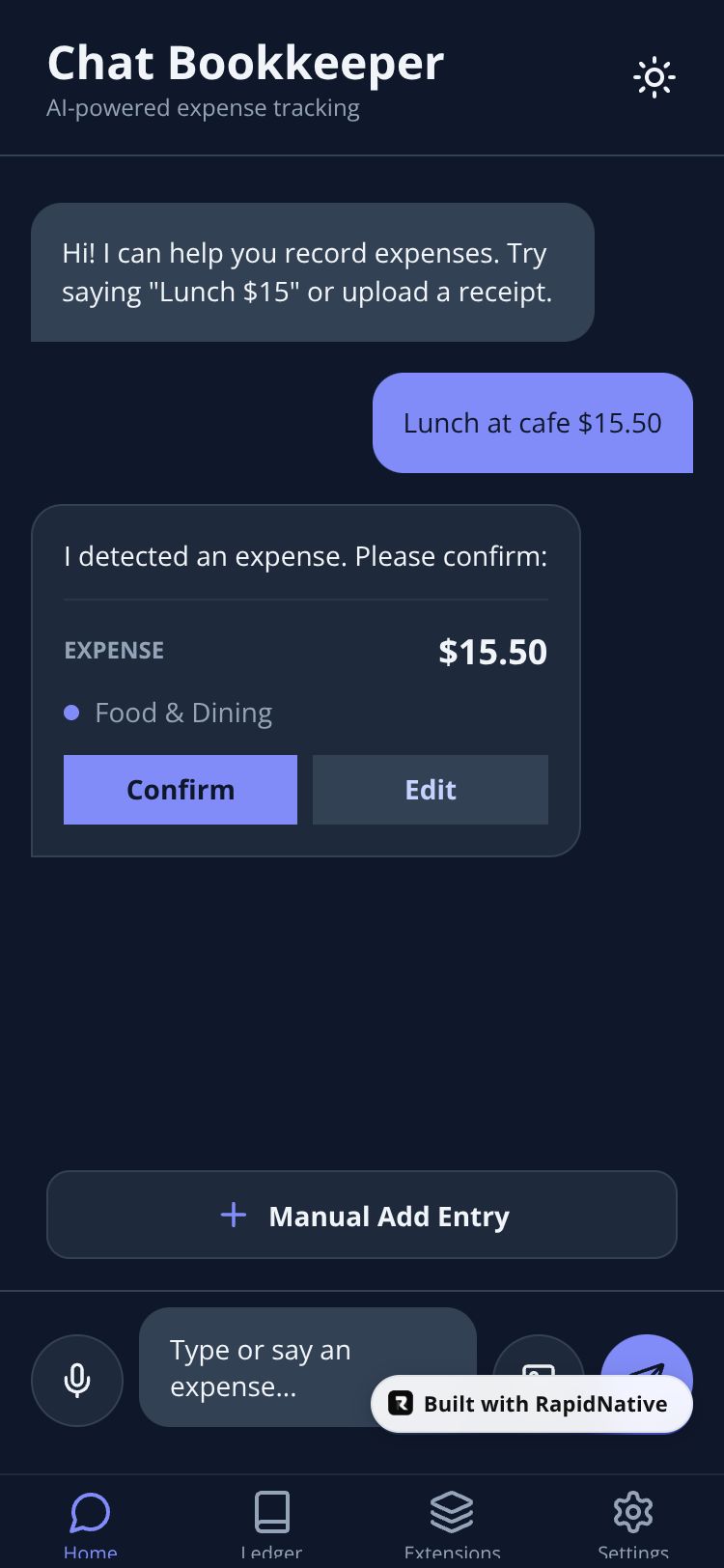Image resolution: width=724 pixels, height=1568 pixels.
Task: Switch to the Ledger tab
Action: [271, 1524]
